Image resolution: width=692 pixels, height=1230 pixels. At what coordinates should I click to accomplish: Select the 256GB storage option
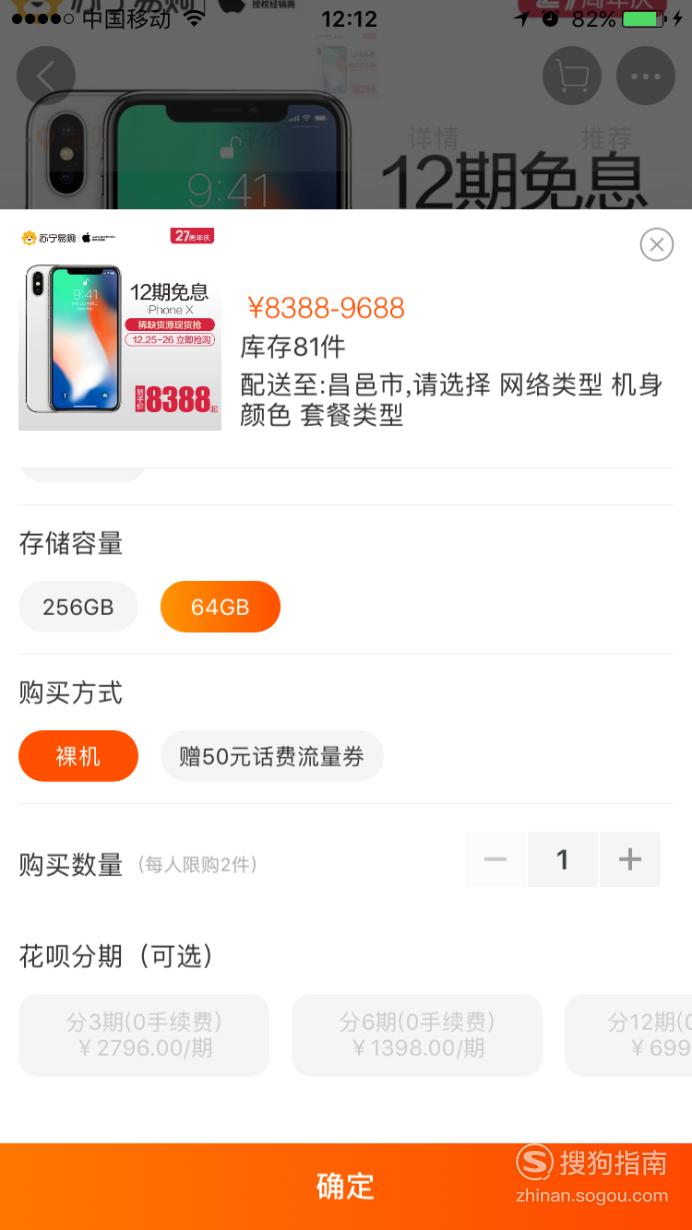tap(78, 607)
